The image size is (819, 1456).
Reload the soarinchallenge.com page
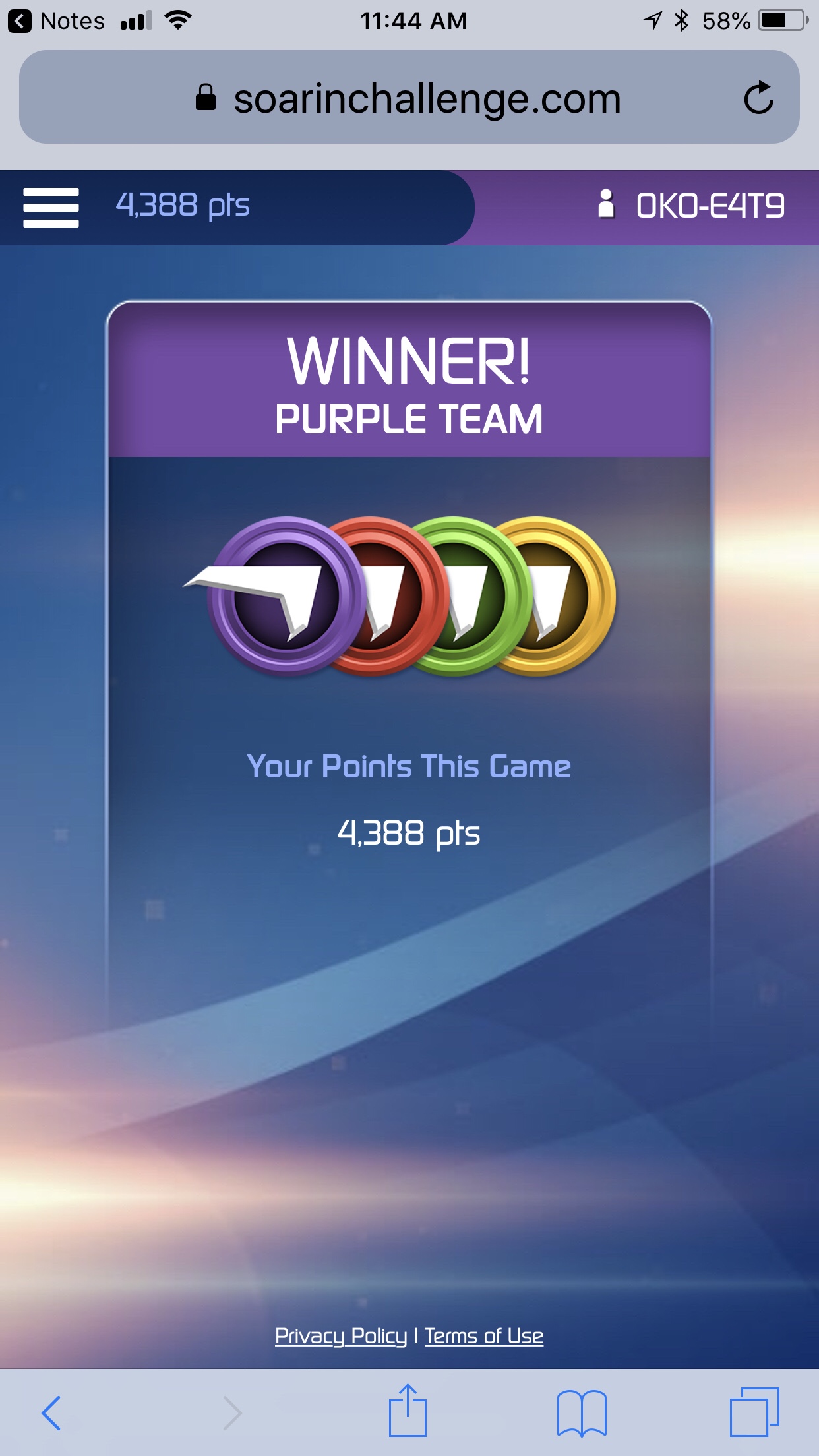pos(758,98)
